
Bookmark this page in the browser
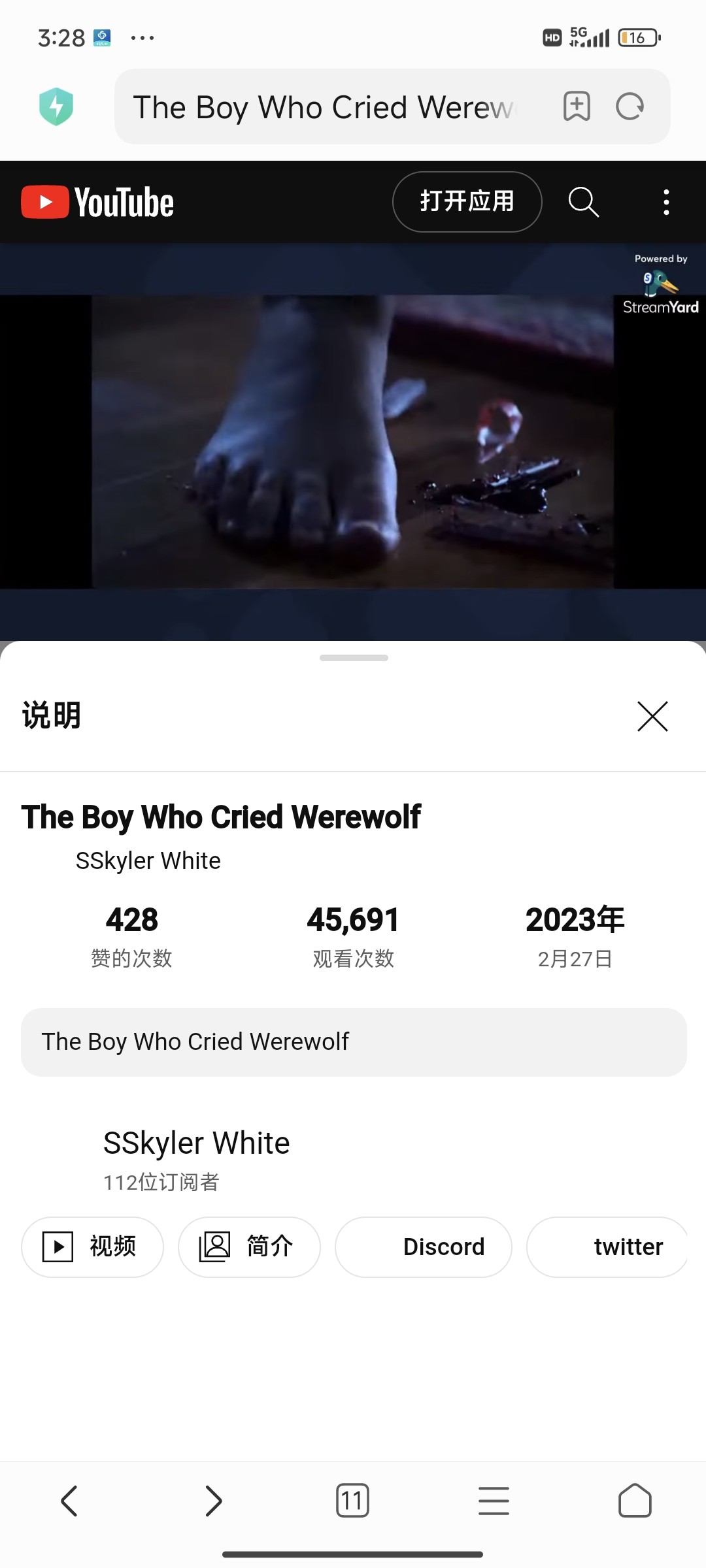577,106
